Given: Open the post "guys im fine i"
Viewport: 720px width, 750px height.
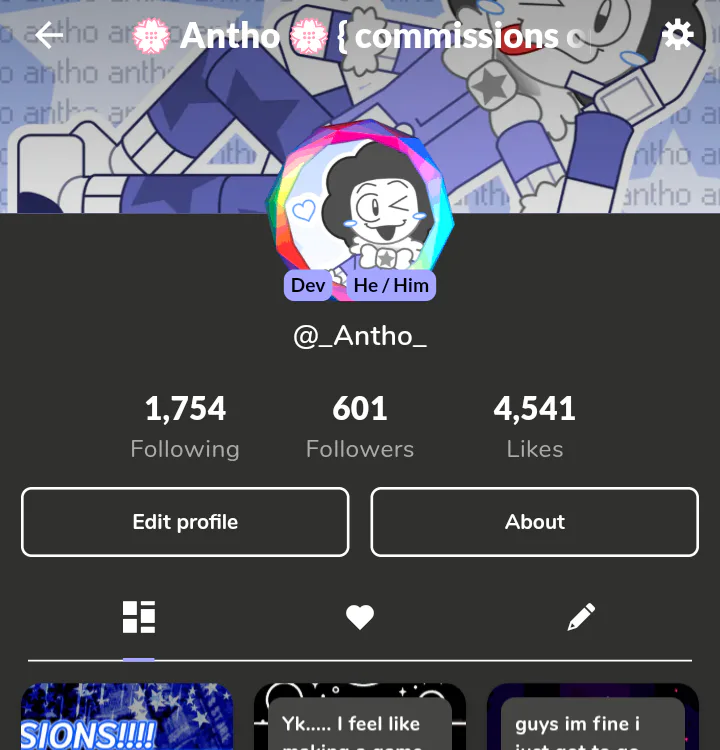Looking at the screenshot, I should [x=592, y=718].
